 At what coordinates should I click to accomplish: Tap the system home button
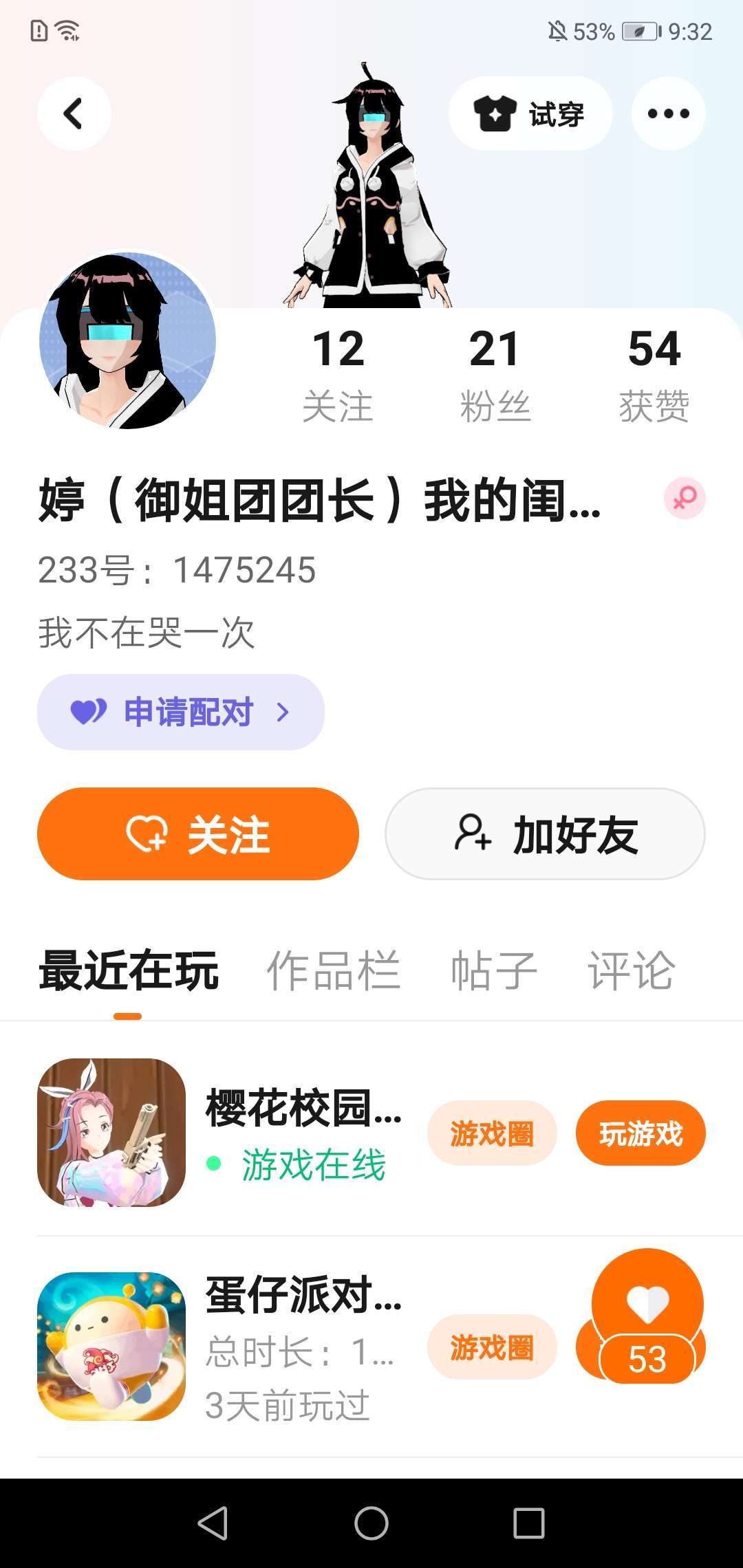(x=371, y=1523)
